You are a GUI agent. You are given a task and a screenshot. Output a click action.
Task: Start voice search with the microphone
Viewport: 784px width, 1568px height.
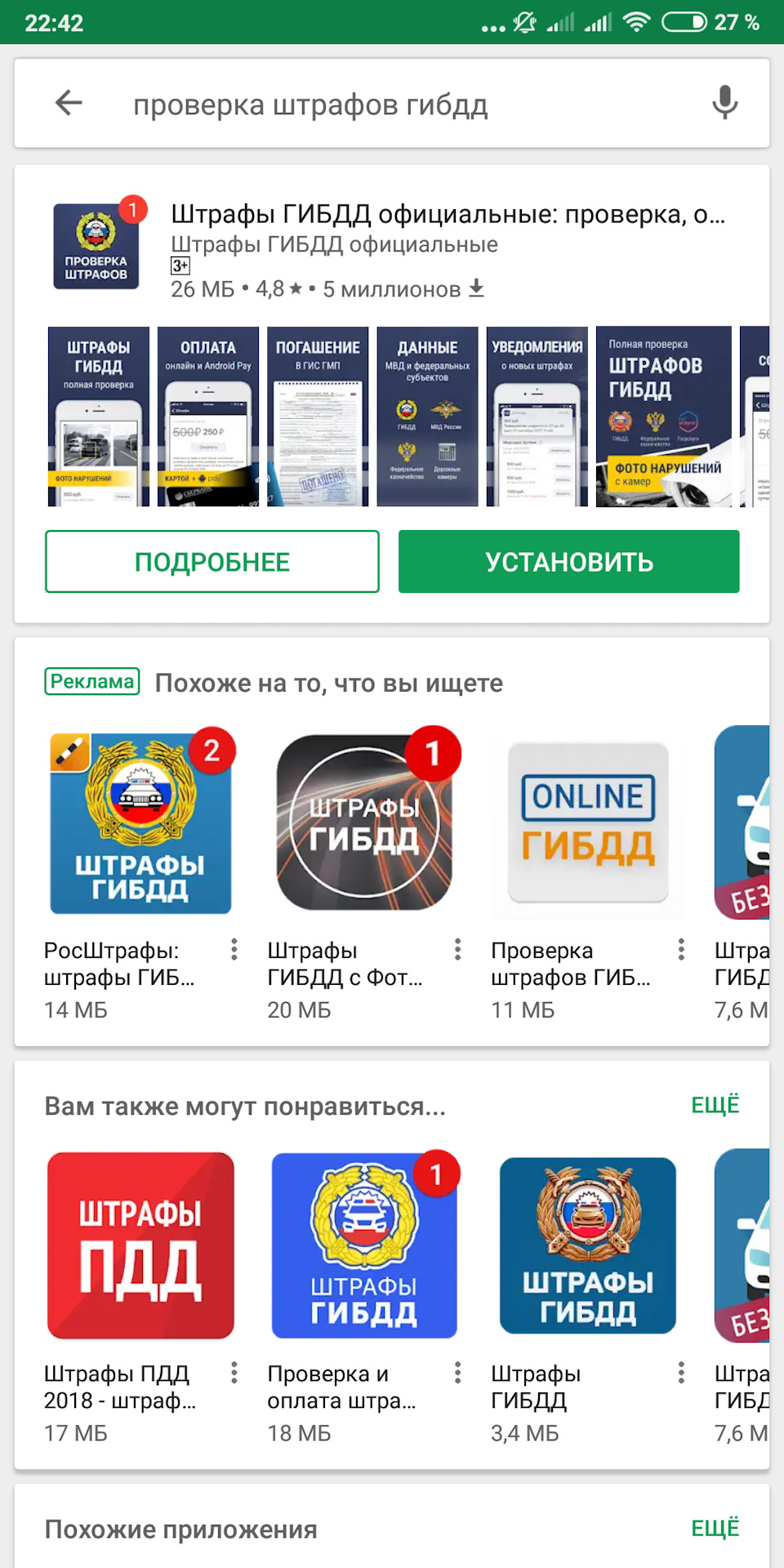pyautogui.click(x=724, y=103)
